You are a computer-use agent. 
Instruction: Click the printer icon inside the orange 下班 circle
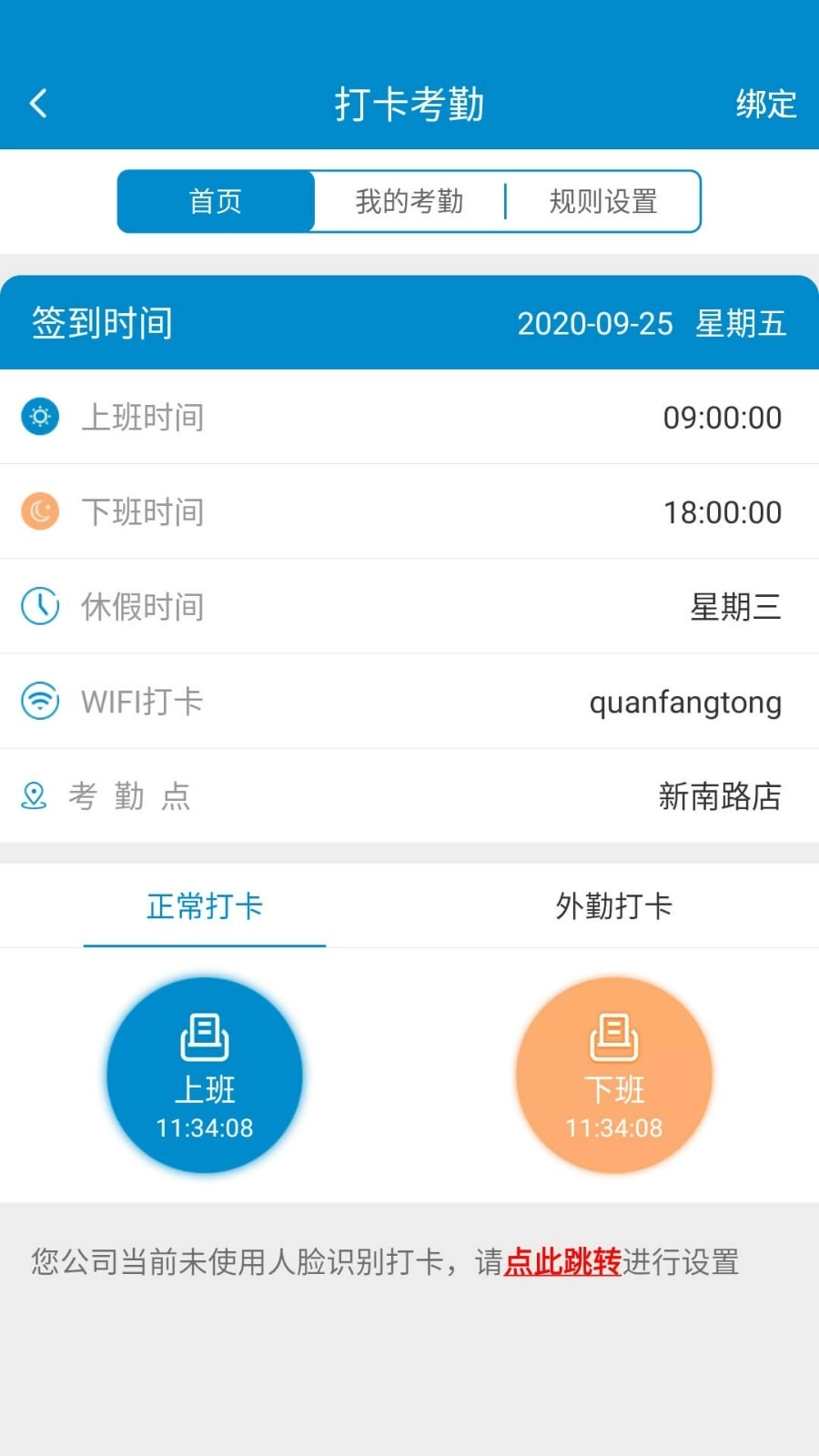coord(613,1036)
